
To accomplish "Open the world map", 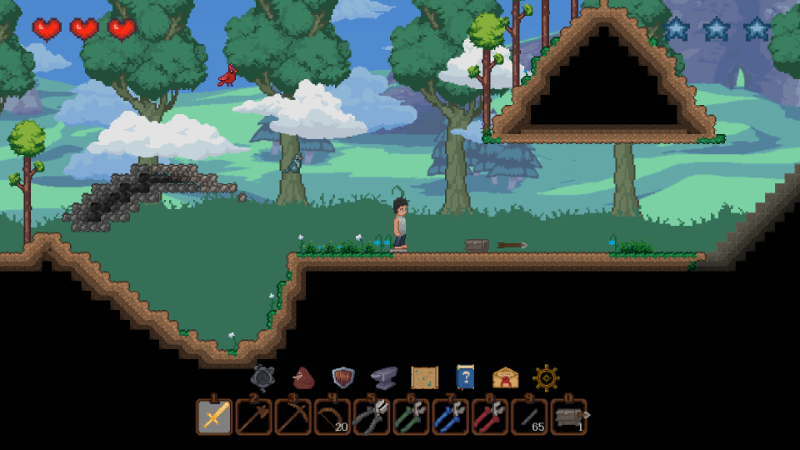I will coord(425,377).
